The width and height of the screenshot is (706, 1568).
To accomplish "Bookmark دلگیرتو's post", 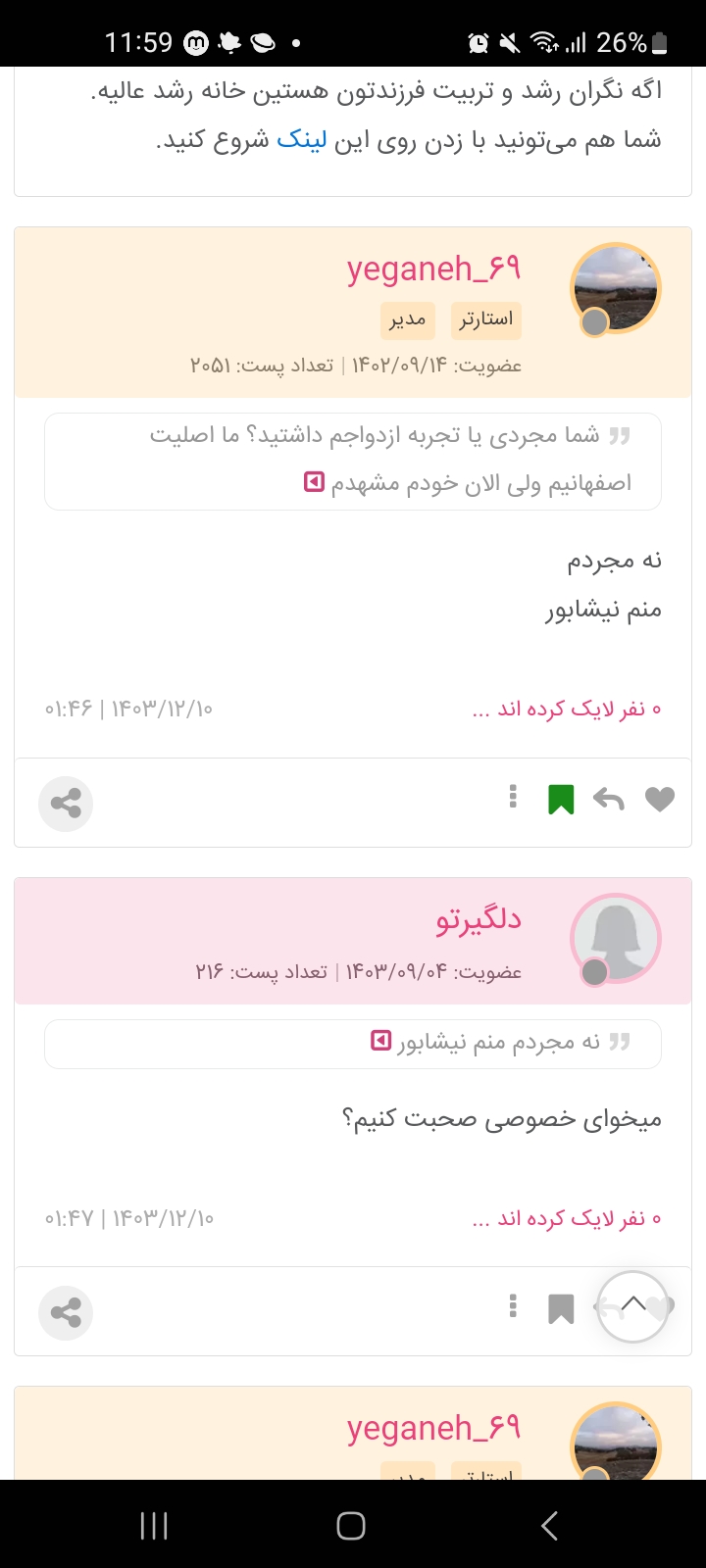I will pyautogui.click(x=561, y=1309).
